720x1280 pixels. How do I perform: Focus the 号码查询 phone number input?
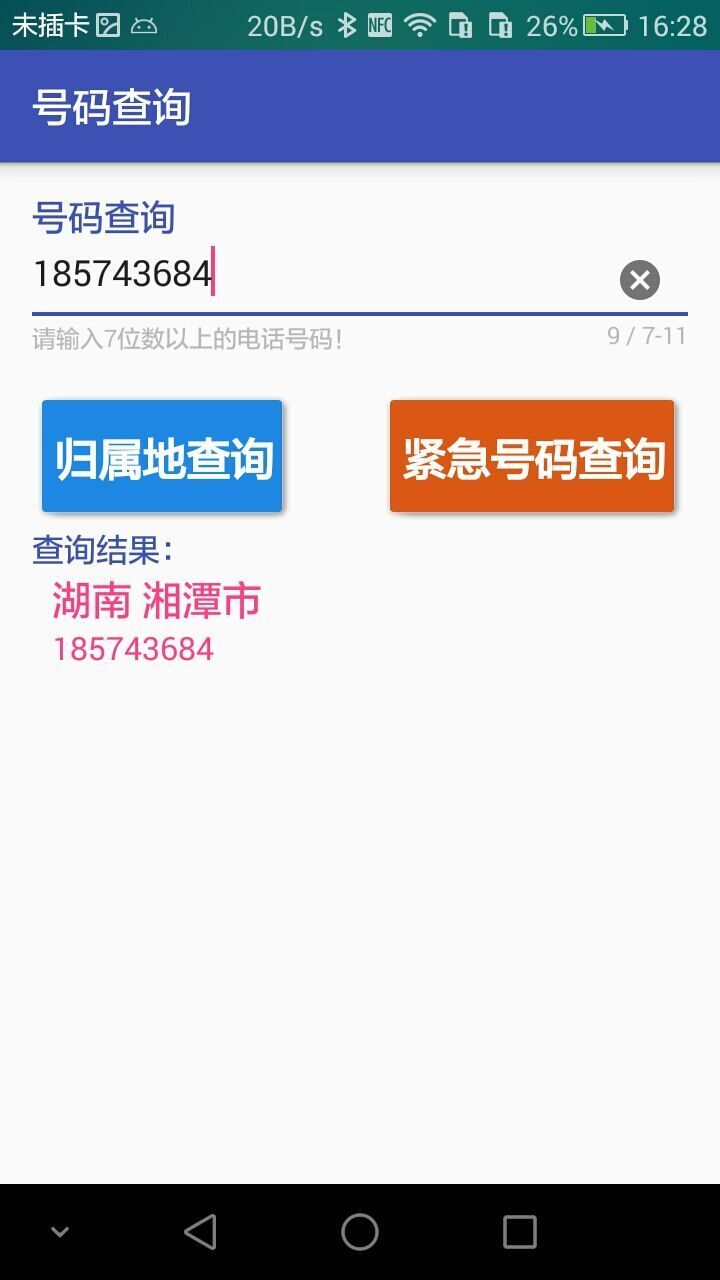320,274
